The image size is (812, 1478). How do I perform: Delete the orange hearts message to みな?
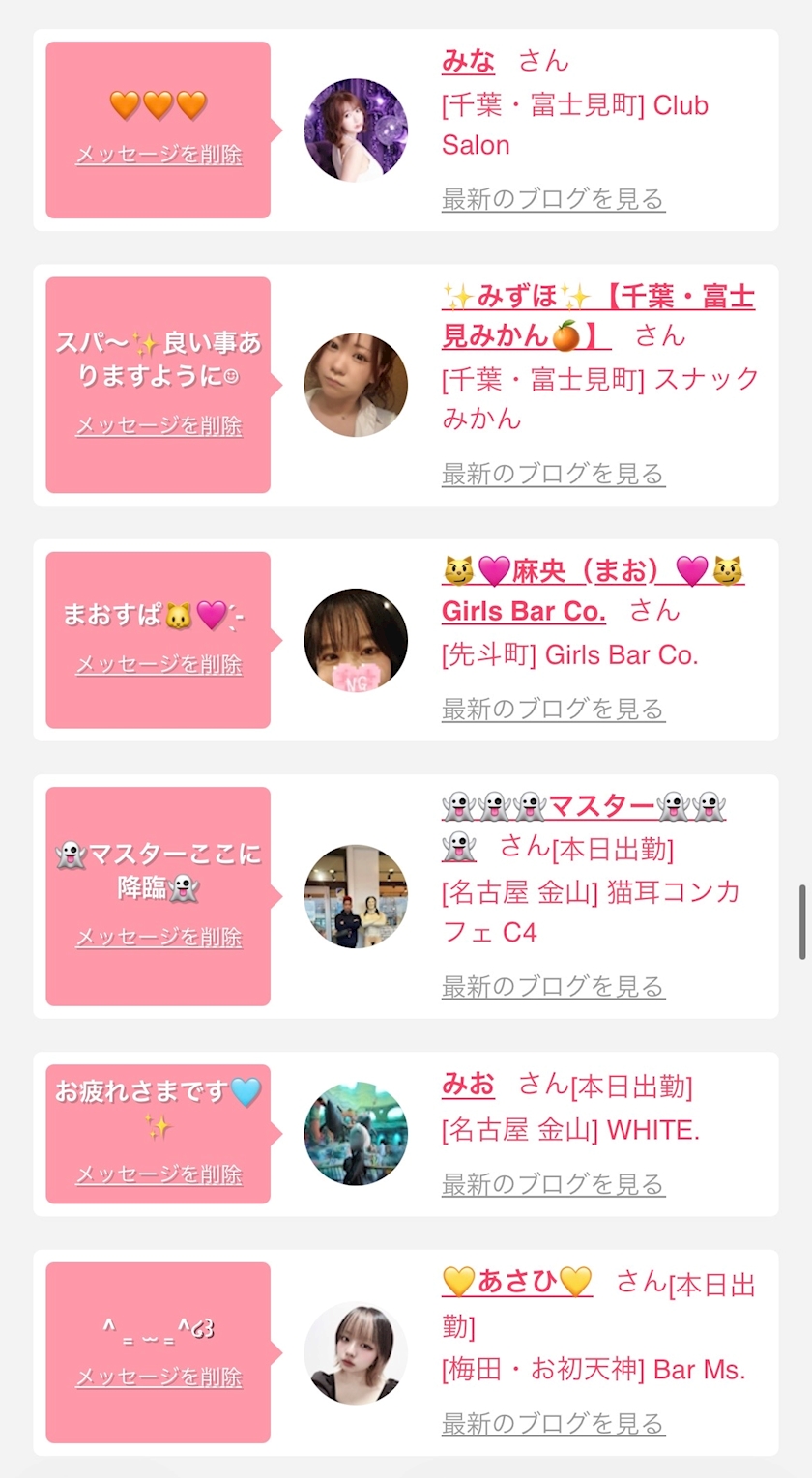tap(159, 155)
